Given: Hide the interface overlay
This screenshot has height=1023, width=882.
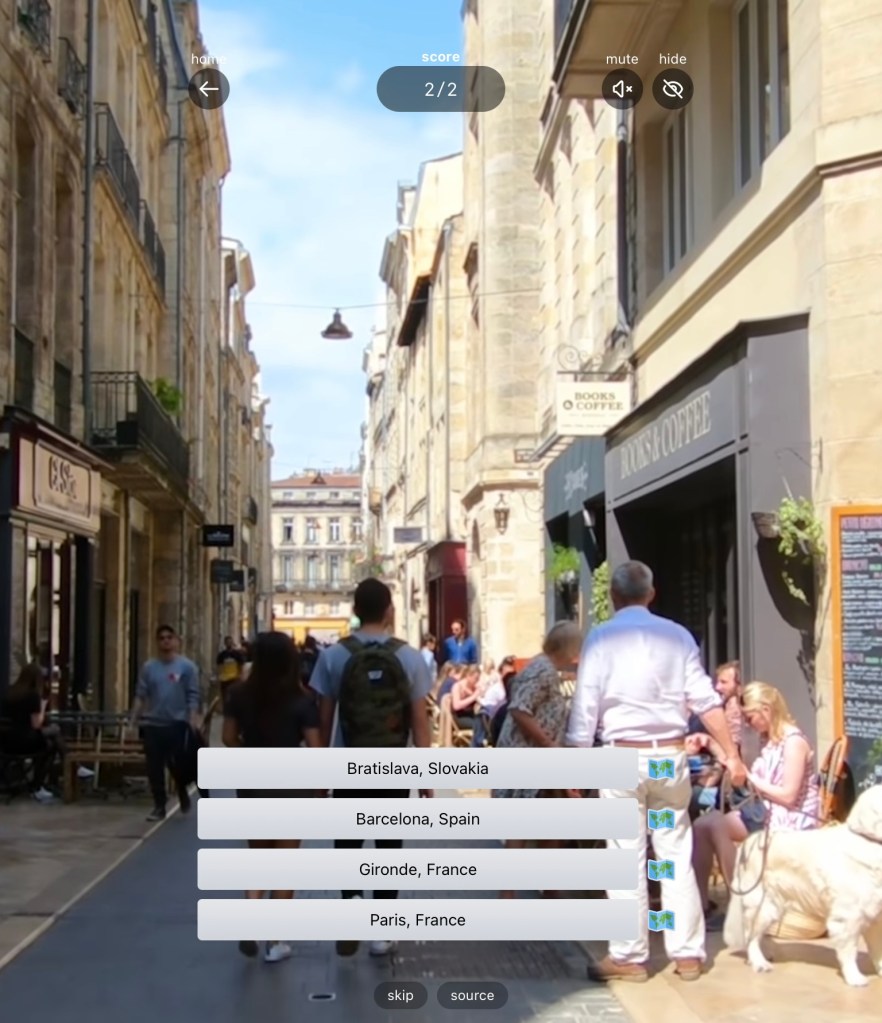Looking at the screenshot, I should click(673, 89).
